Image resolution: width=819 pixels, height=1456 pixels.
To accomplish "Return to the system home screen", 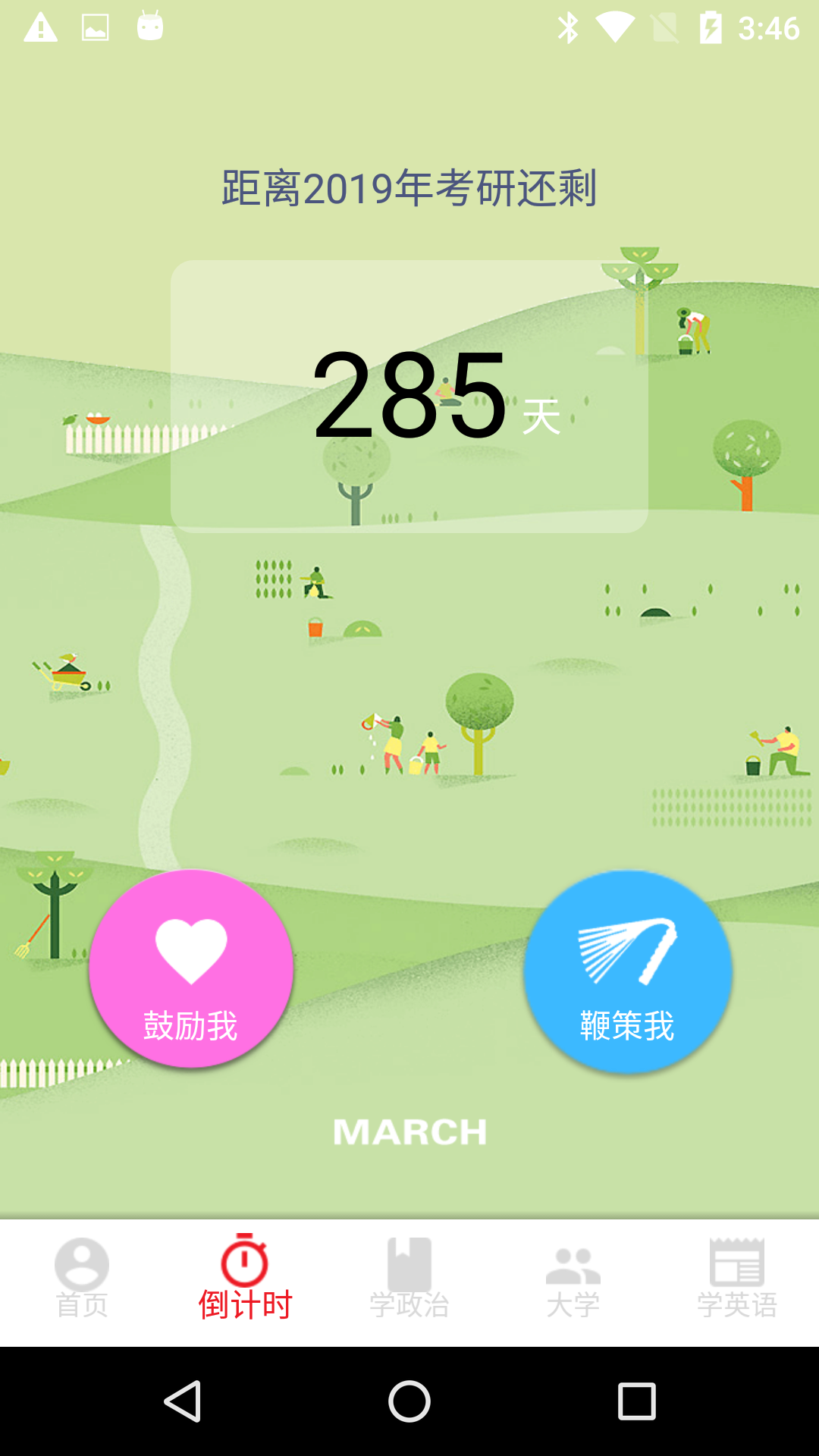I will 409,1401.
